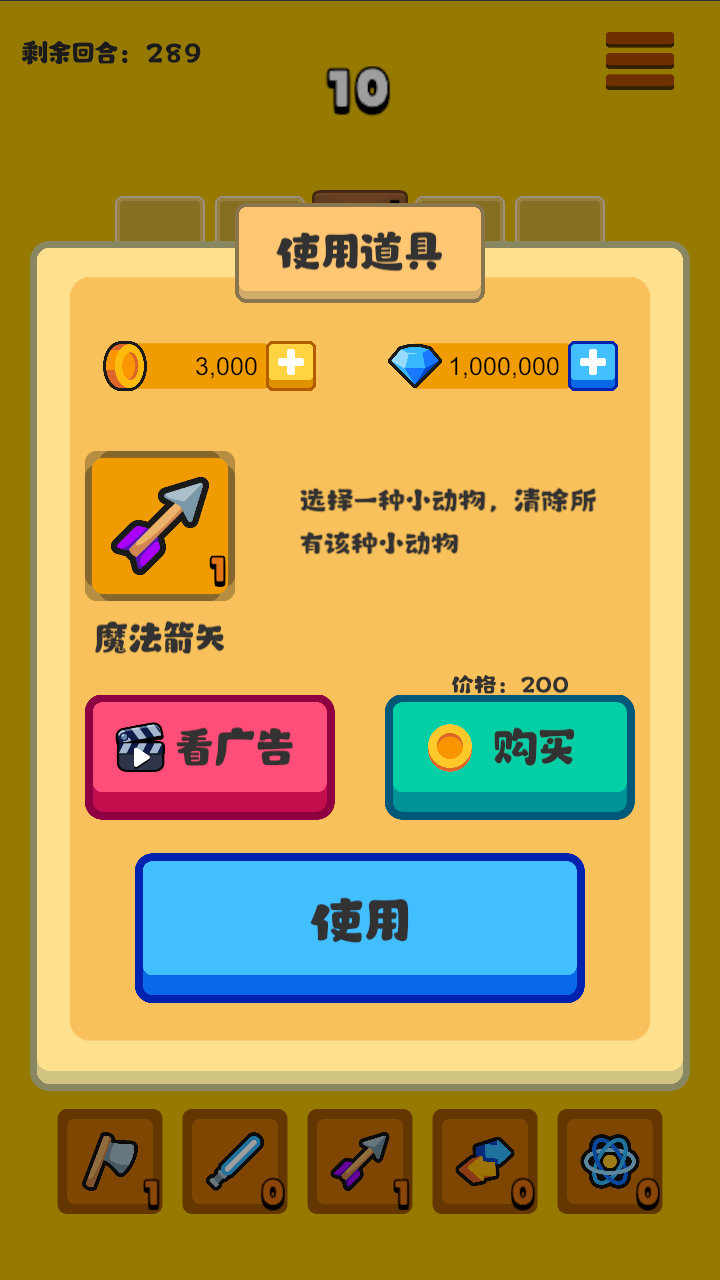Select the blue wand item slot
This screenshot has width=720, height=1280.
pos(235,1161)
